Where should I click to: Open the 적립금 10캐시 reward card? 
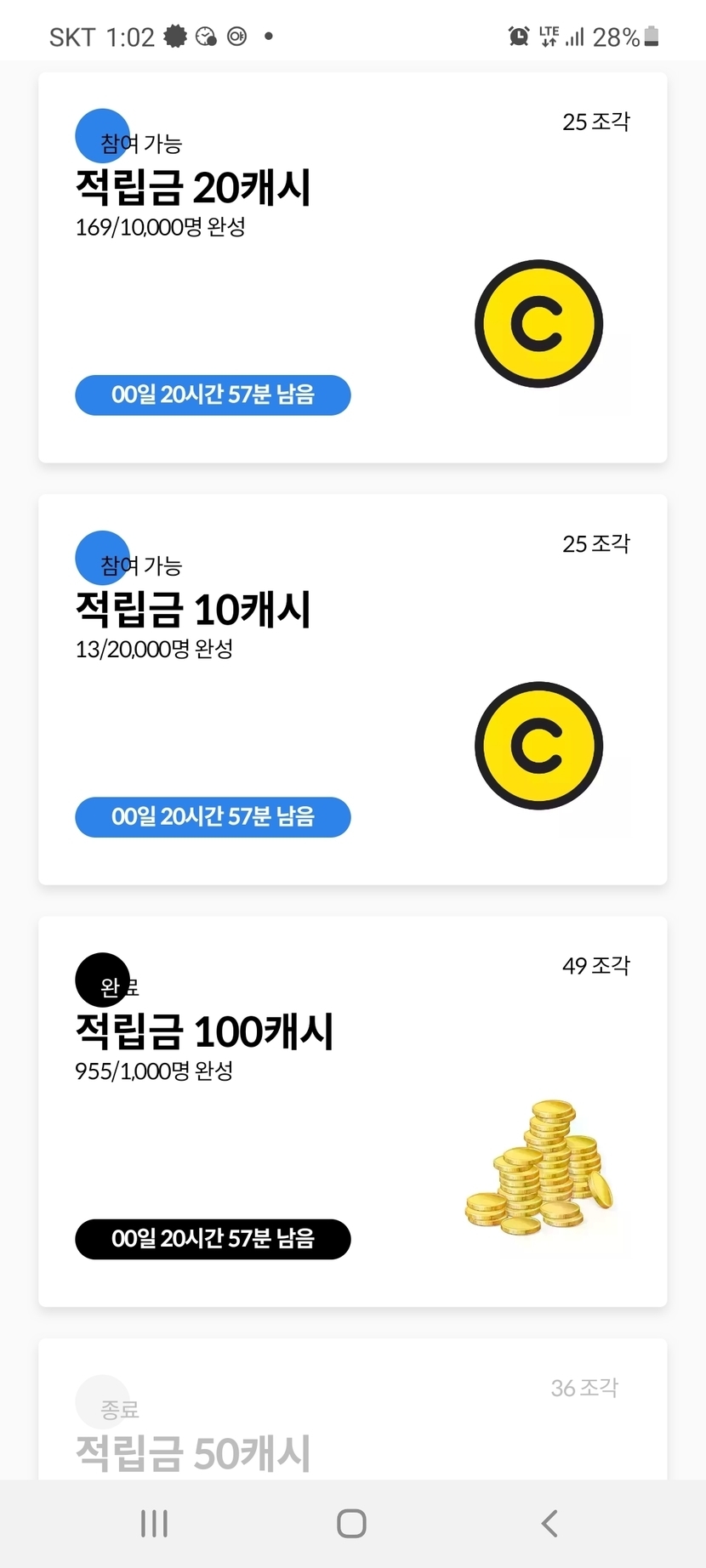352,690
